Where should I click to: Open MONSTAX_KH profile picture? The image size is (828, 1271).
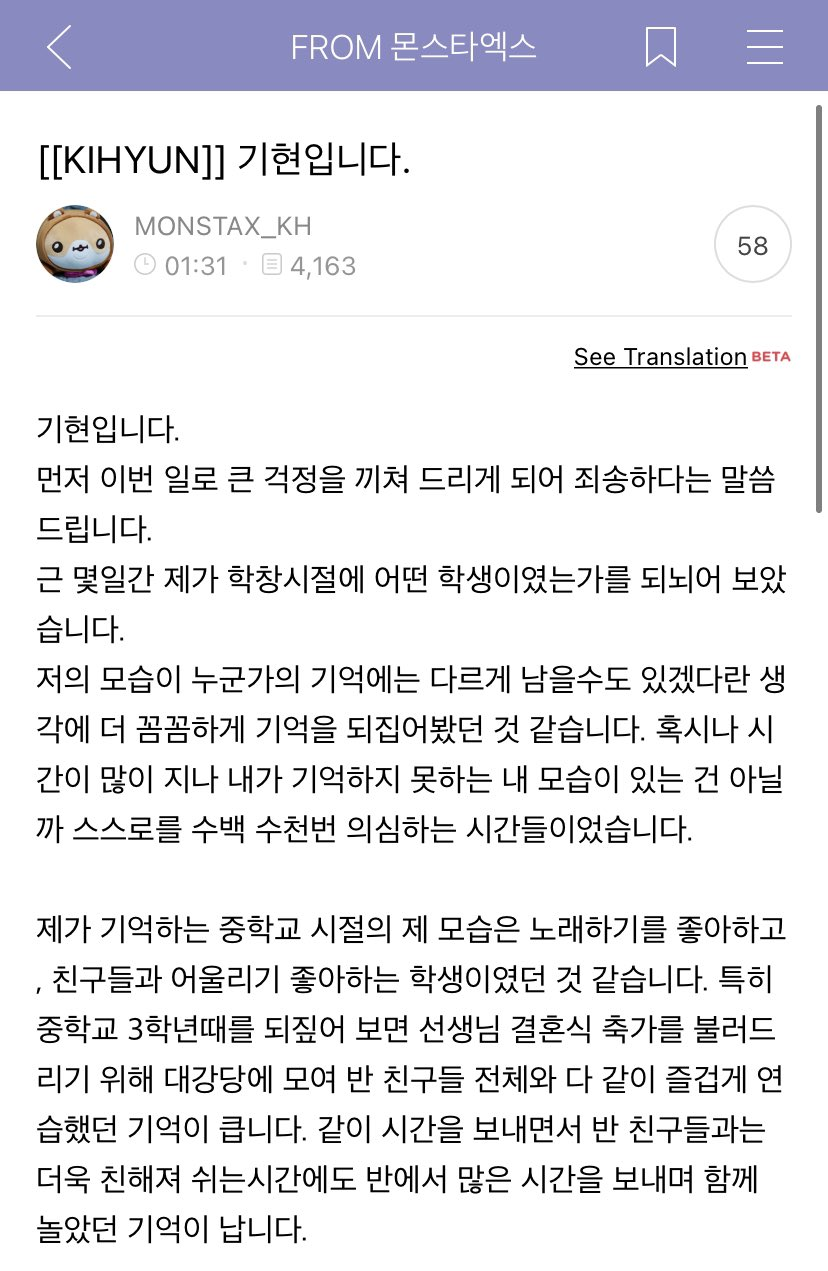point(76,245)
